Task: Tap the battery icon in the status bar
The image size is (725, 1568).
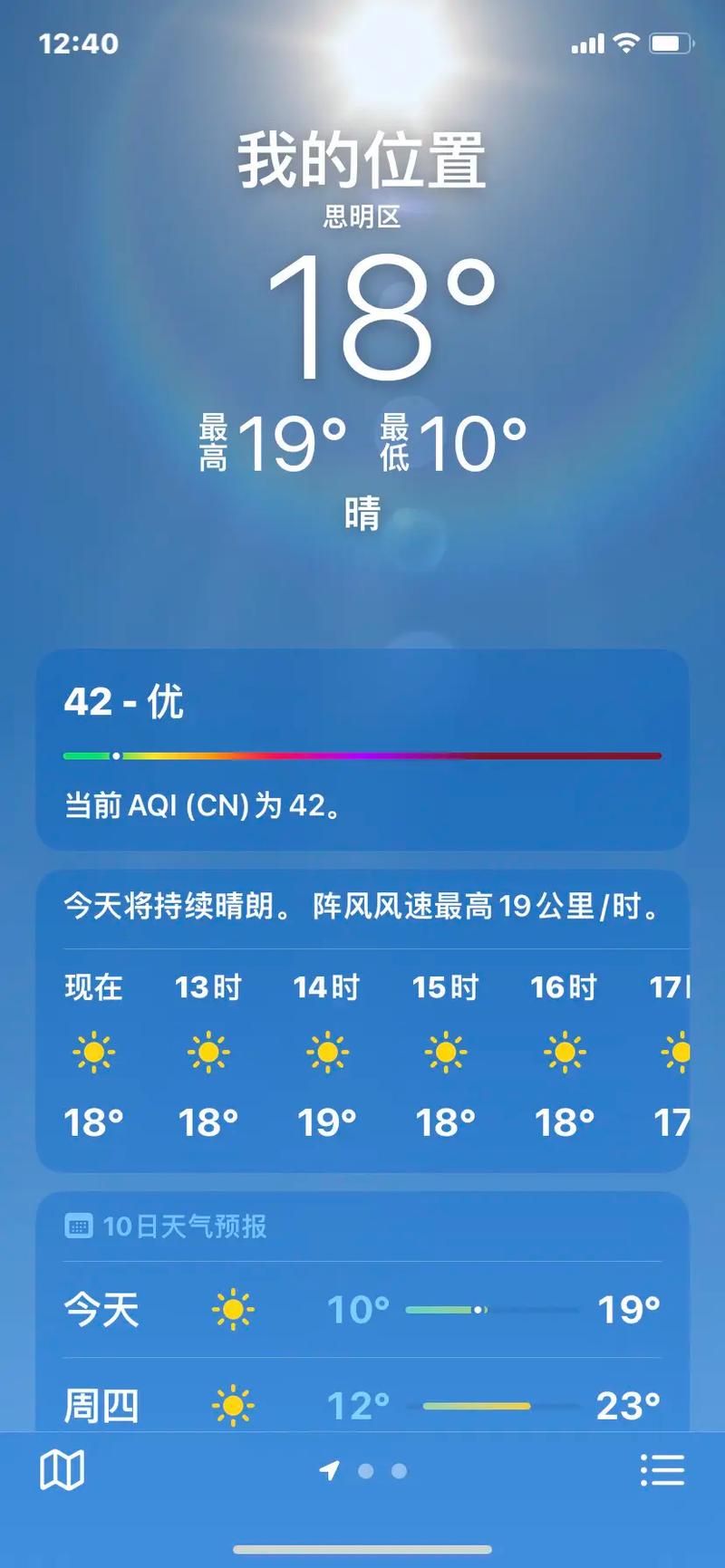Action: (x=672, y=43)
